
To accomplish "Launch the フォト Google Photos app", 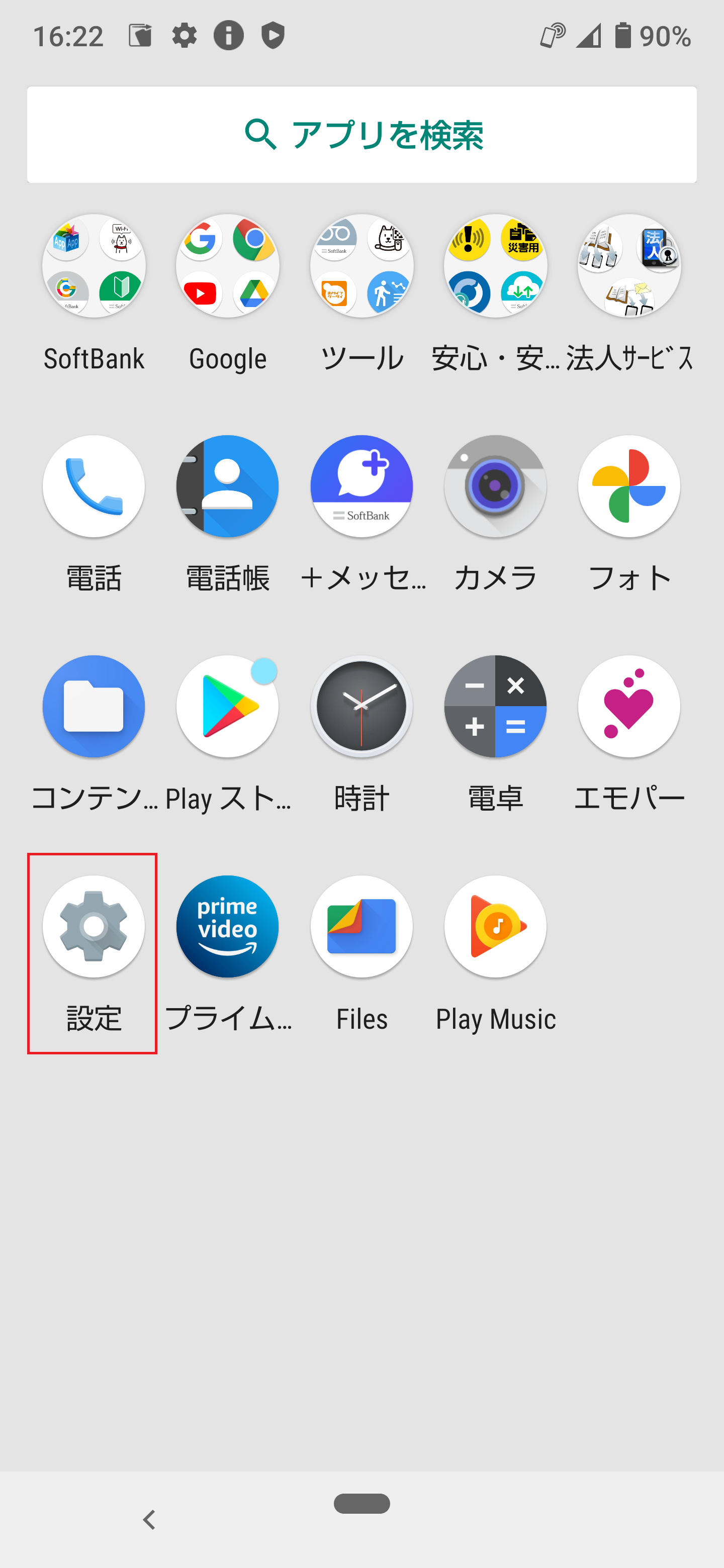I will (628, 485).
